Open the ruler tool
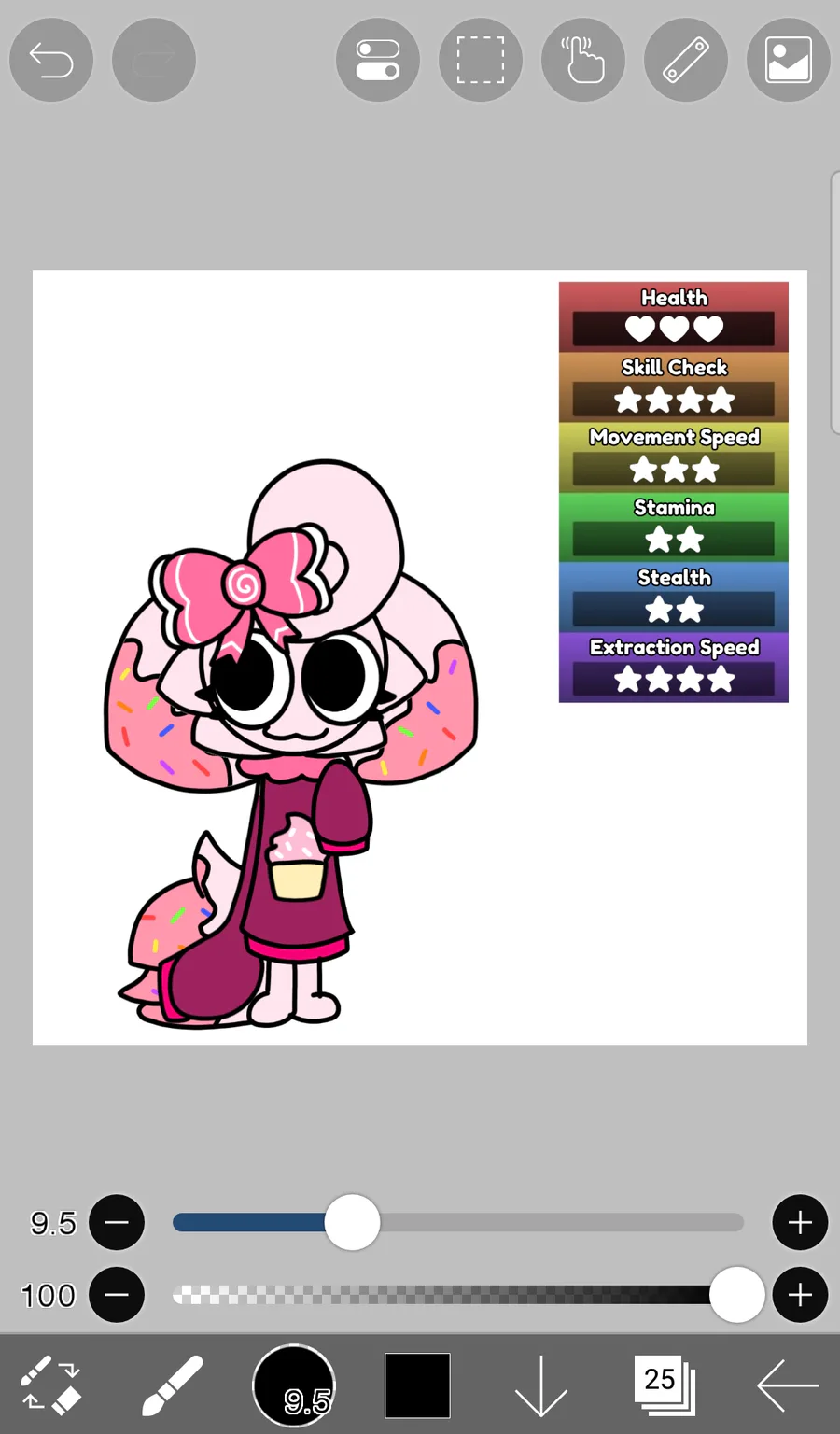The width and height of the screenshot is (840, 1434). (x=686, y=61)
